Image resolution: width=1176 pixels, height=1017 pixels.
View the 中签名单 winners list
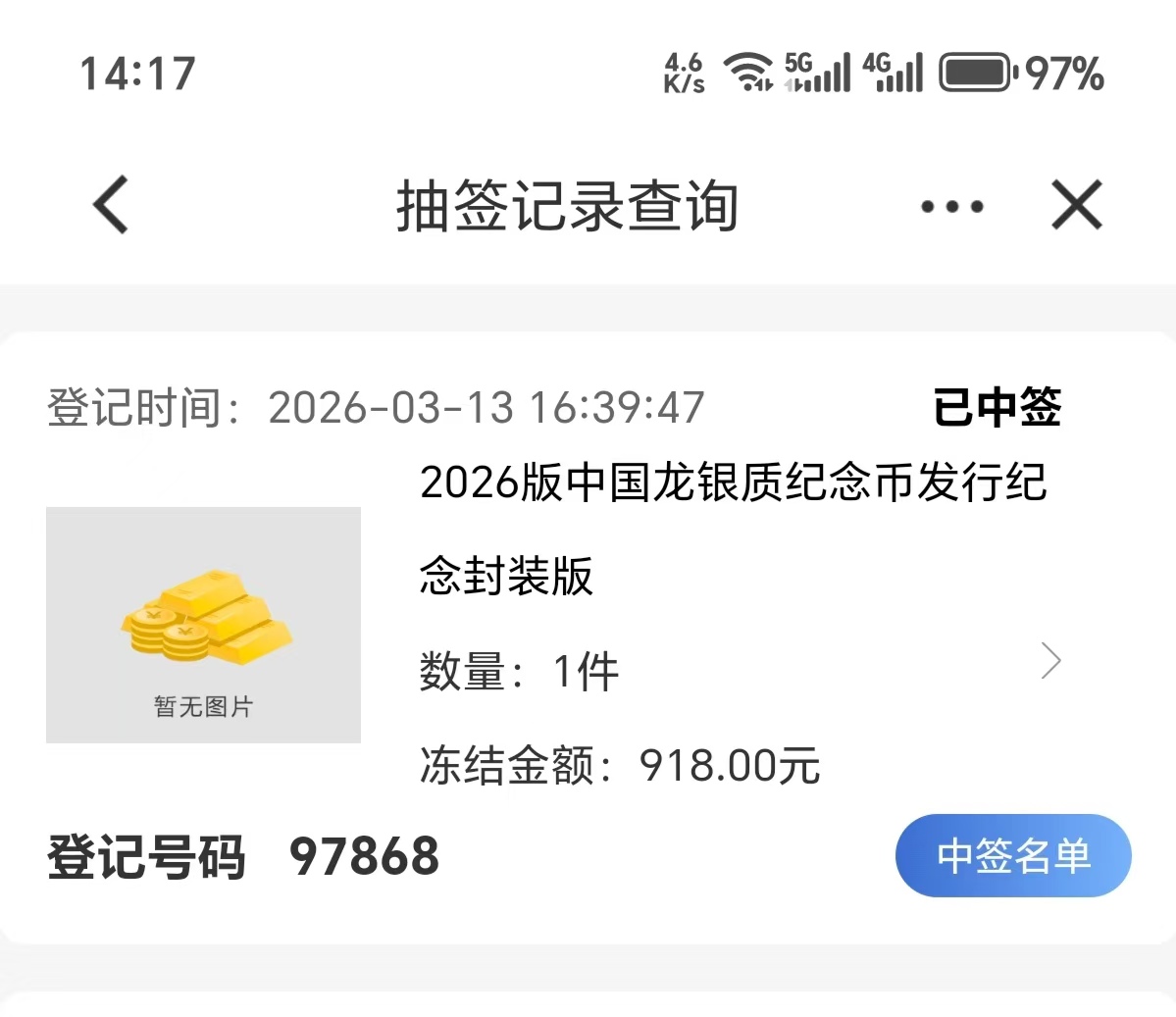coord(1013,855)
